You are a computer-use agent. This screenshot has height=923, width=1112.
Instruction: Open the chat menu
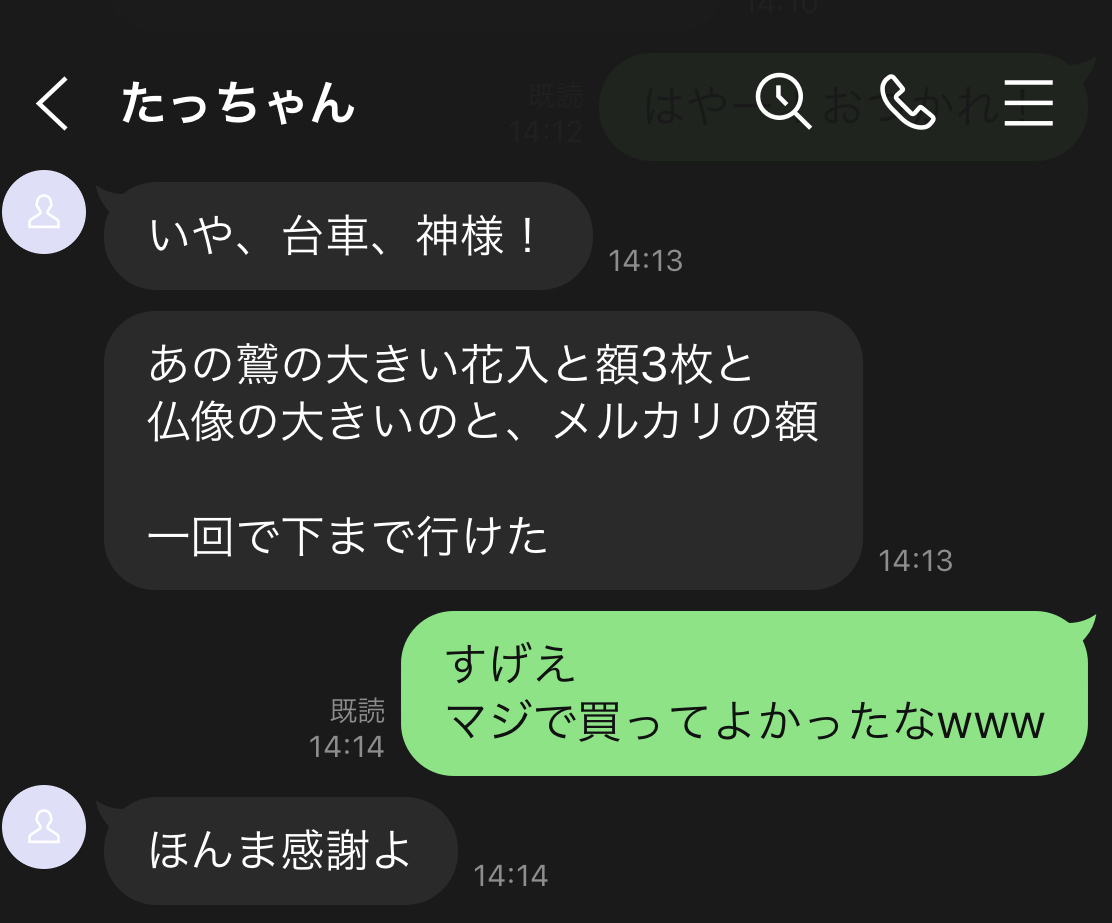pos(1029,103)
